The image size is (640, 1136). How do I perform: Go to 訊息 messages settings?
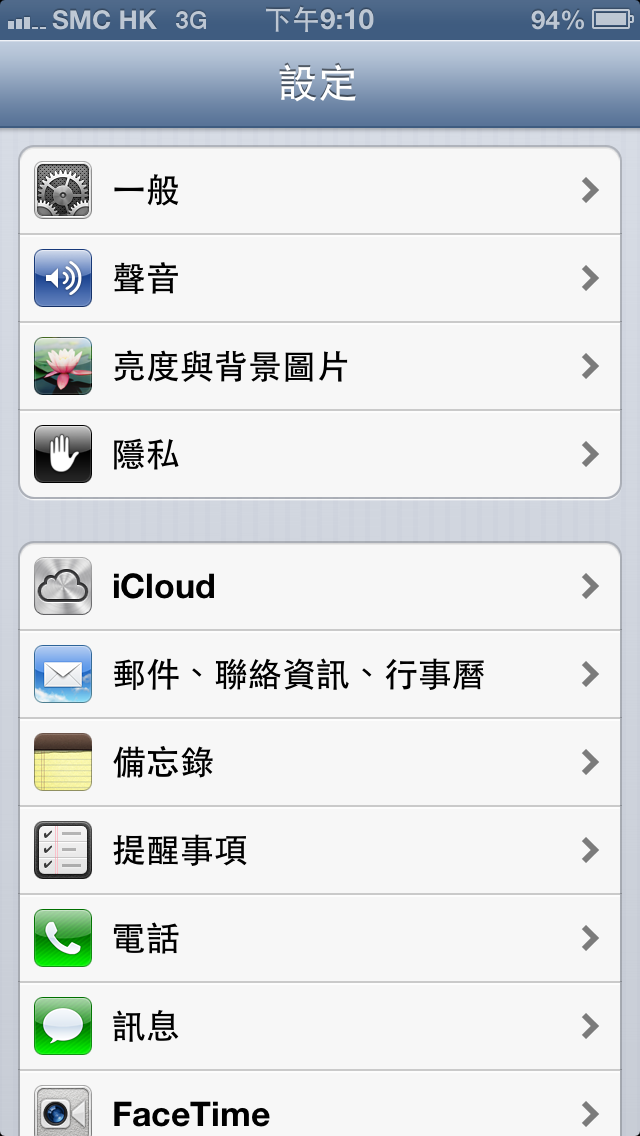pyautogui.click(x=320, y=1026)
